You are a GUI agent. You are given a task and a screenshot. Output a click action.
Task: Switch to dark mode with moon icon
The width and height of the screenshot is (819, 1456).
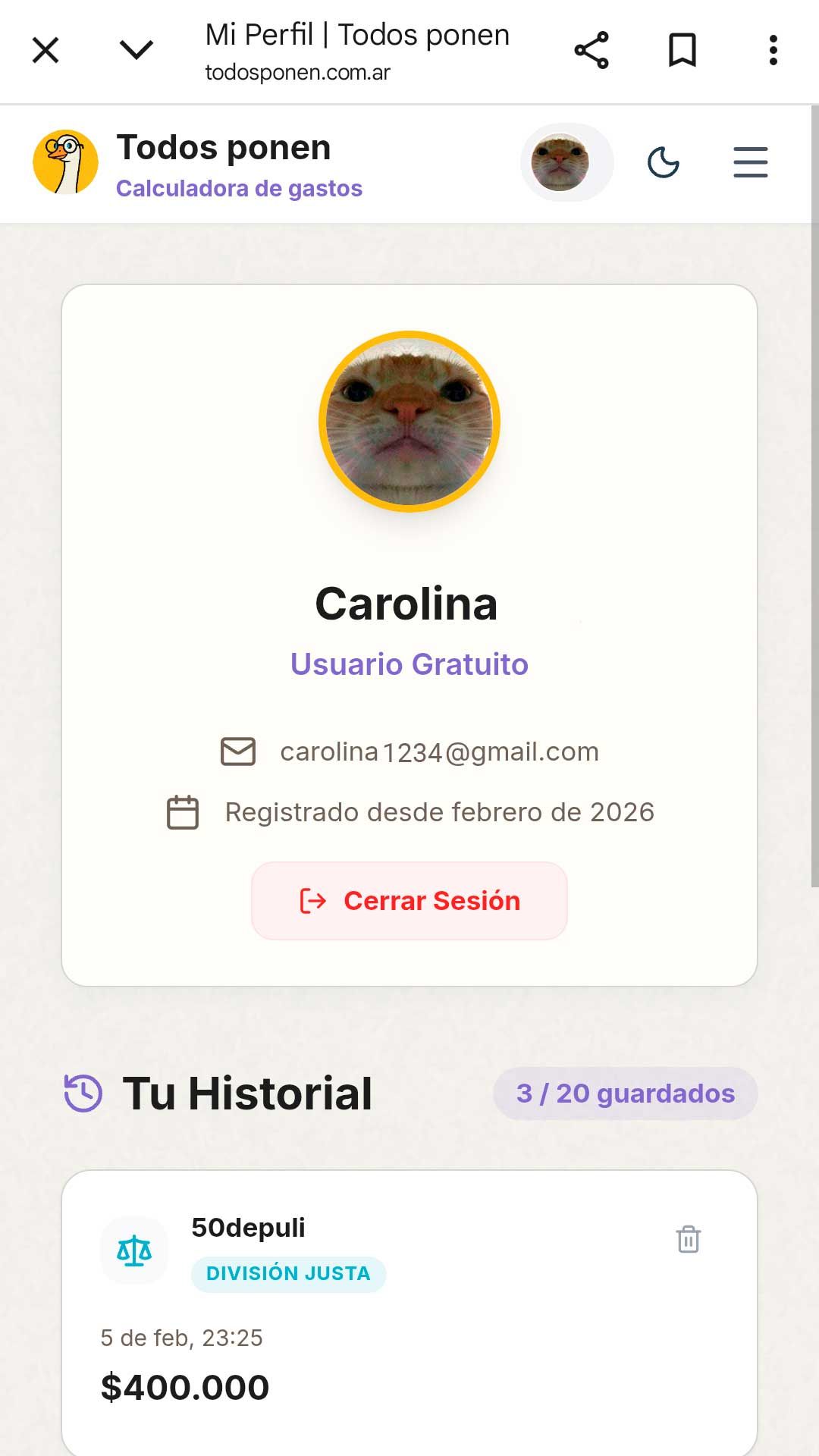(663, 162)
